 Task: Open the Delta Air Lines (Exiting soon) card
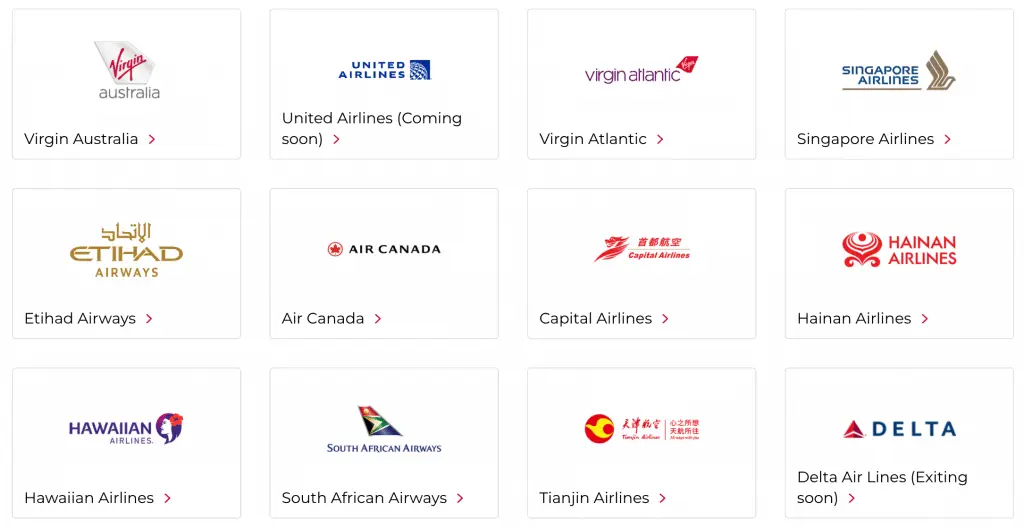(x=898, y=442)
